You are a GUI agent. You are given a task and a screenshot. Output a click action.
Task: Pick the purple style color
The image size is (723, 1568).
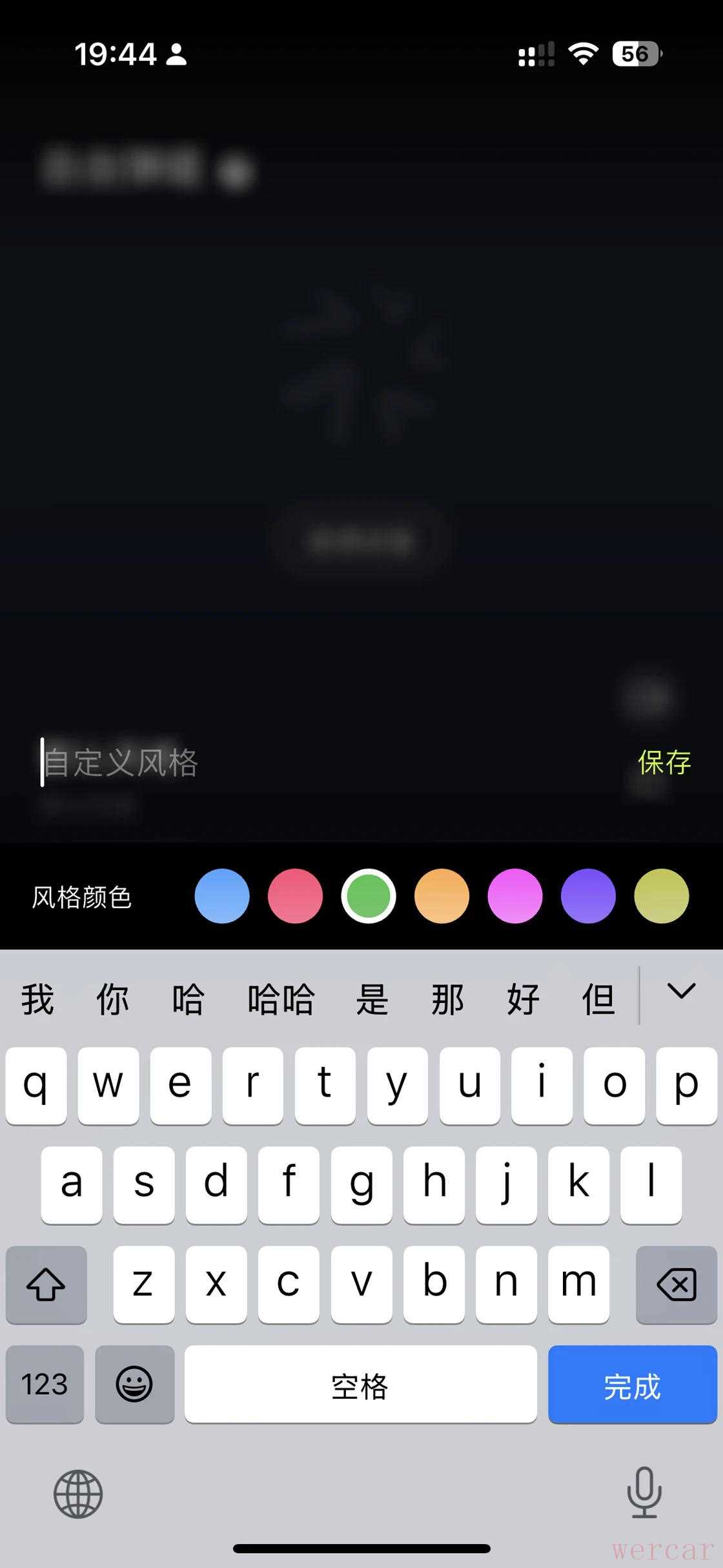[x=588, y=896]
